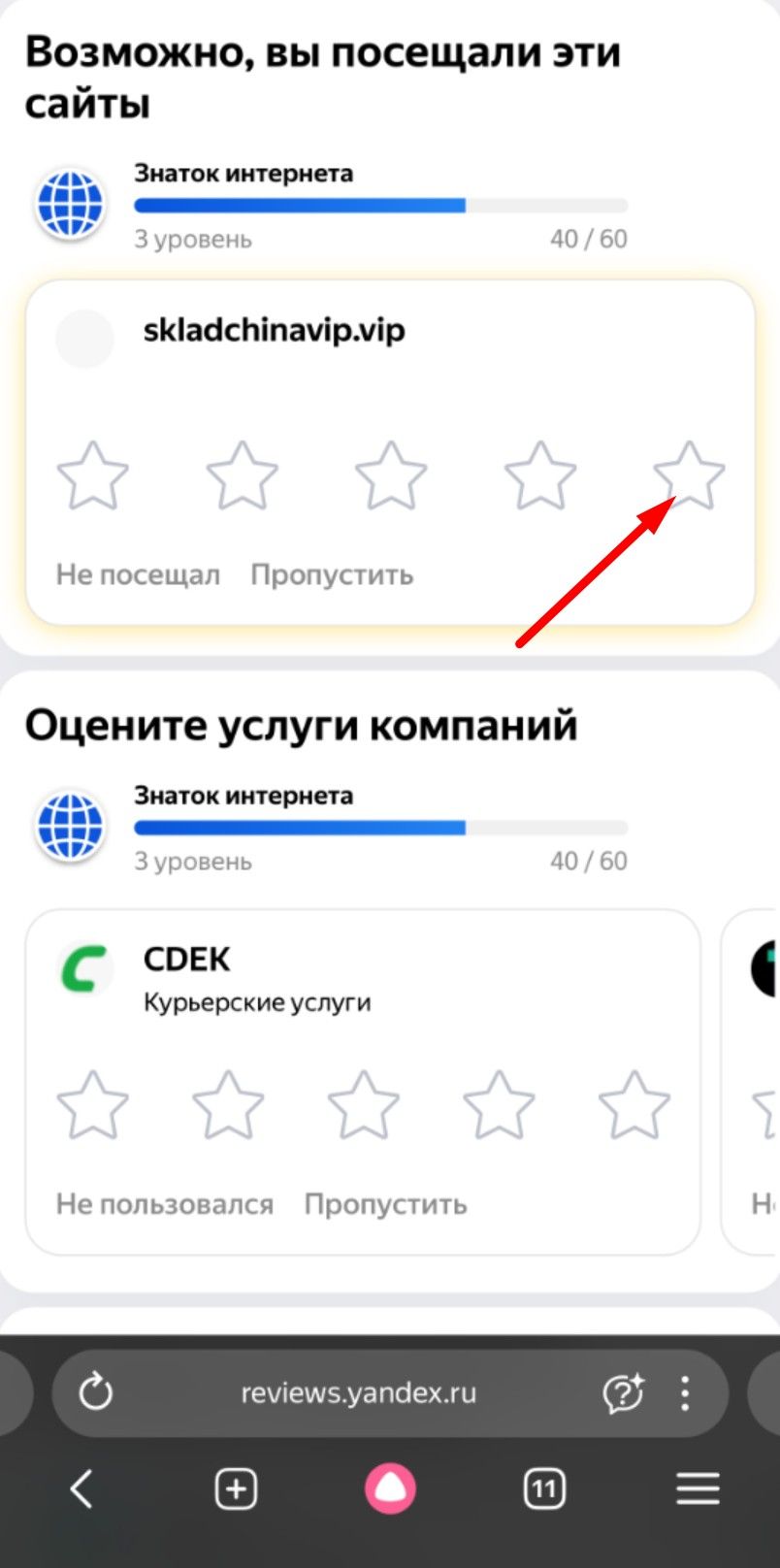Launch the Alice assistant button
Screen dimensions: 780x1568
point(390,1488)
